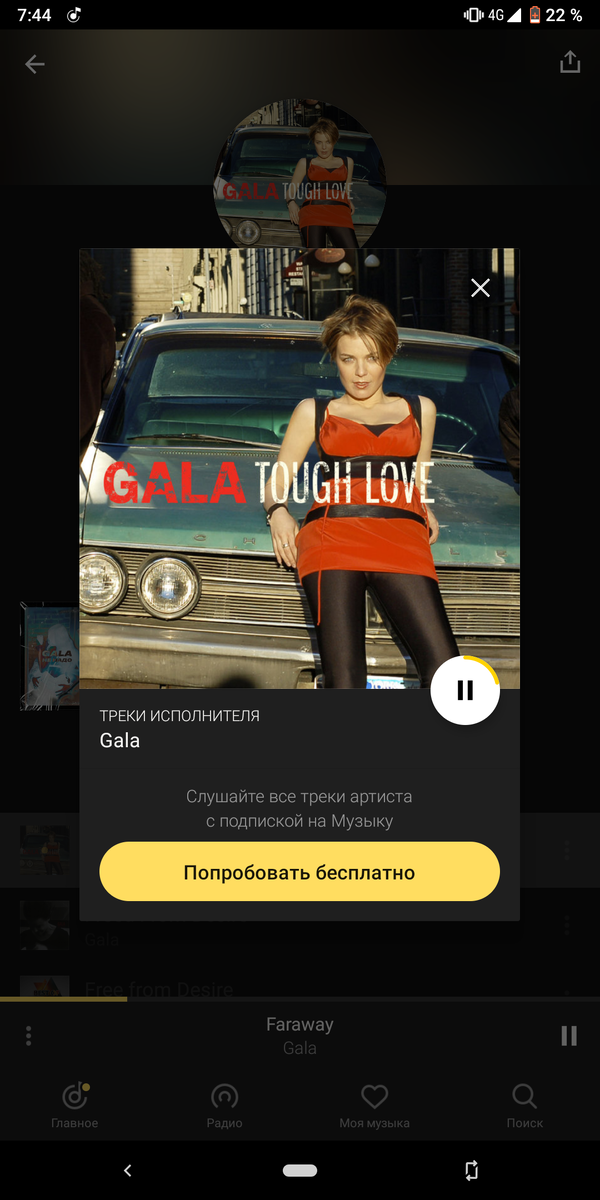Close the Gala promo dialog
Viewport: 600px width, 1200px height.
(480, 288)
